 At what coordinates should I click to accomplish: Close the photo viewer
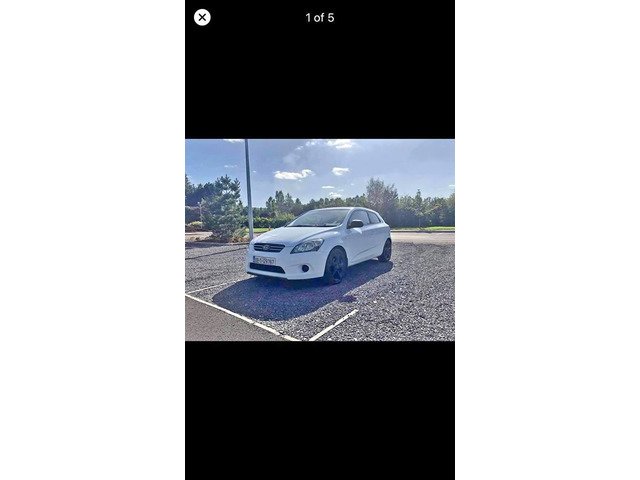(202, 17)
